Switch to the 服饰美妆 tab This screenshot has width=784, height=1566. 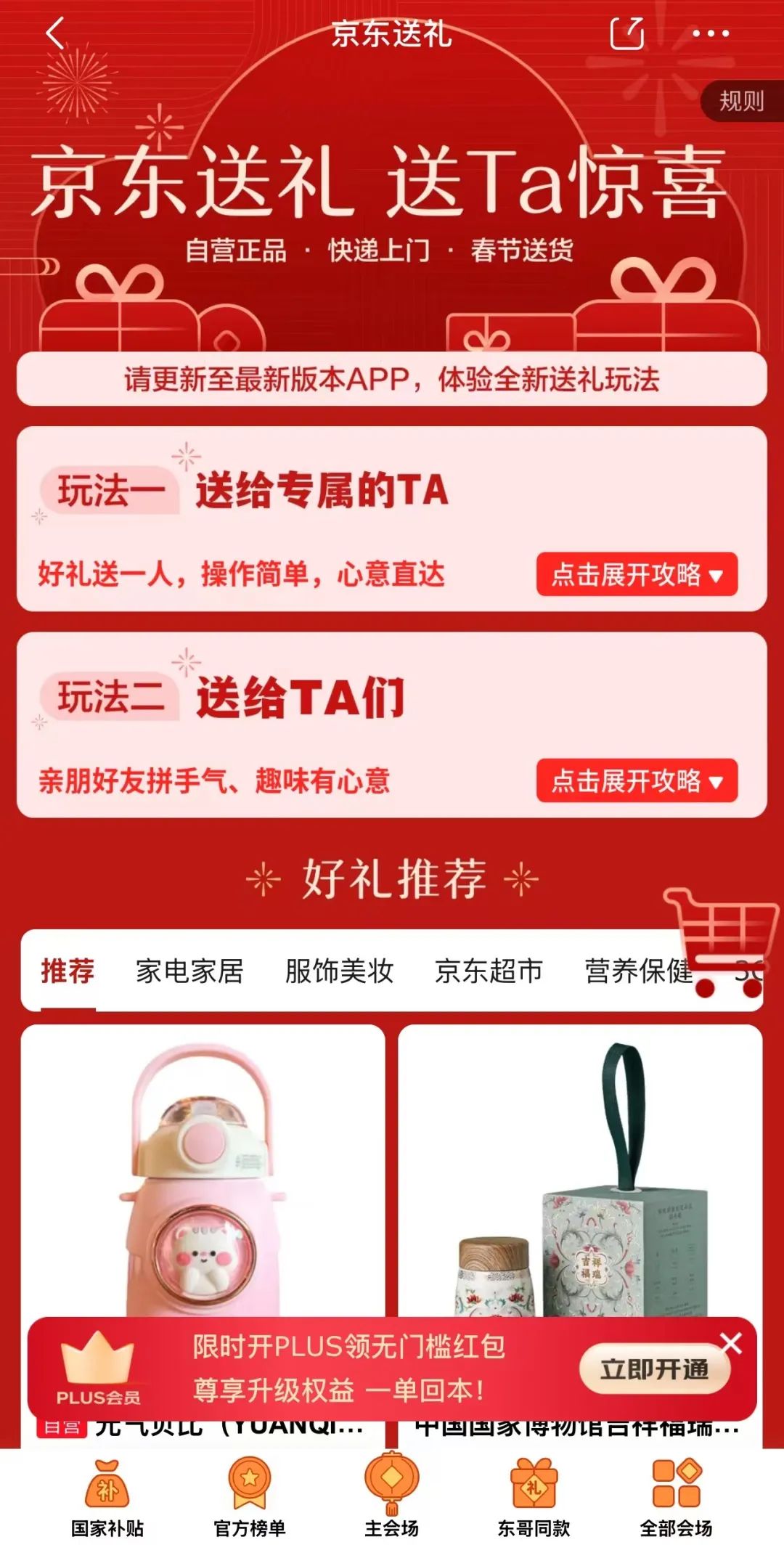tap(339, 971)
